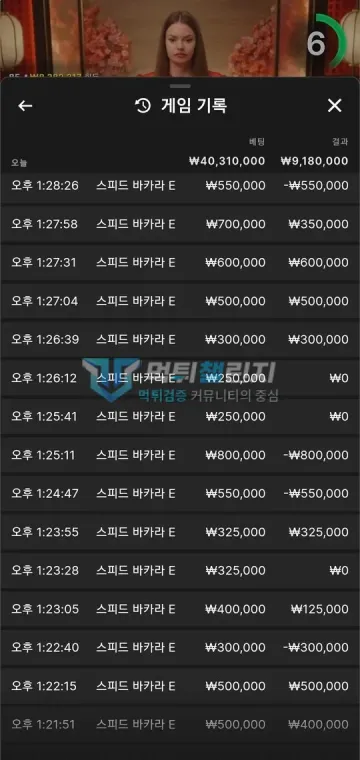Select the 1:24:47 history row
The image size is (360, 760).
point(180,494)
